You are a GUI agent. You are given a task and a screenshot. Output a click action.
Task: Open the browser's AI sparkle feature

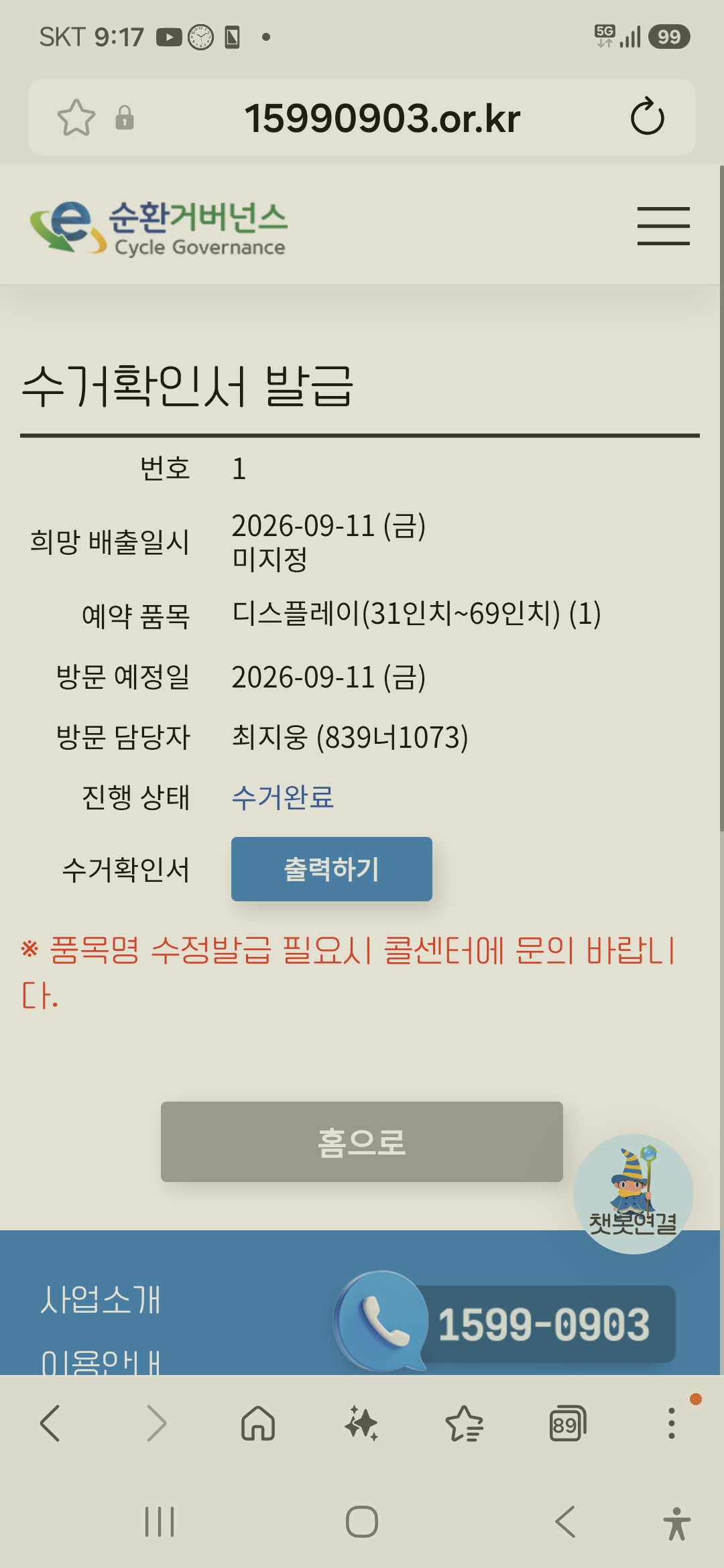tap(361, 1423)
